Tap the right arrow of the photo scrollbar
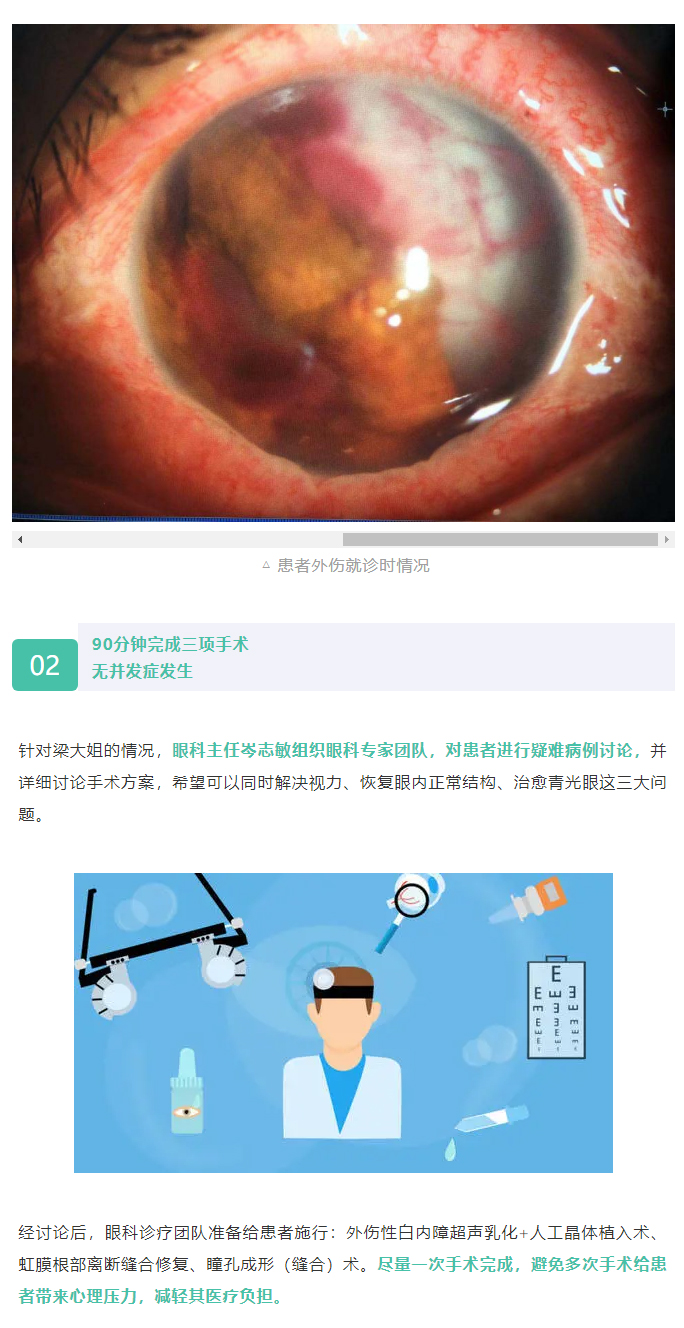This screenshot has height=1328, width=684. click(666, 540)
